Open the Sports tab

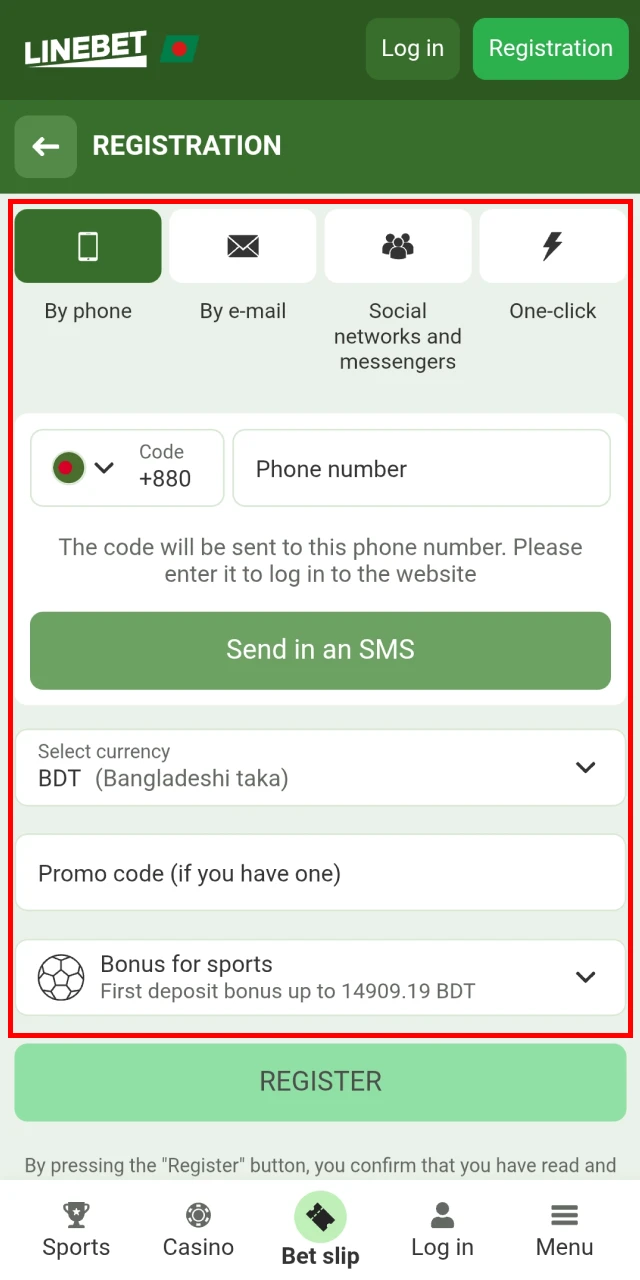76,1230
